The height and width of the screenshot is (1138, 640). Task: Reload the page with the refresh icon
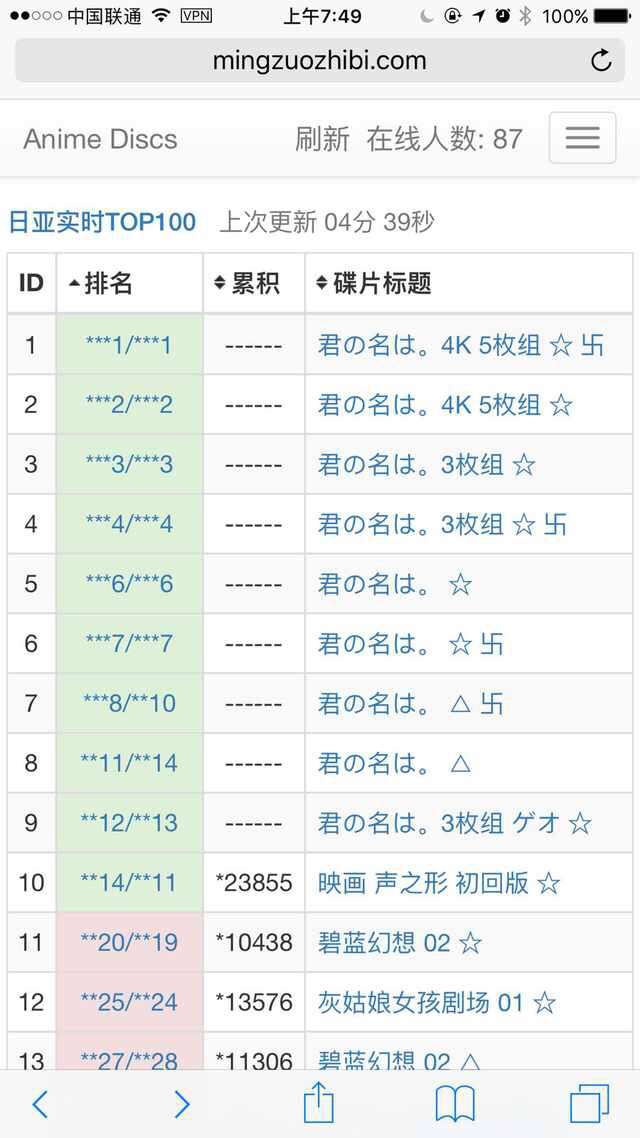tap(601, 60)
